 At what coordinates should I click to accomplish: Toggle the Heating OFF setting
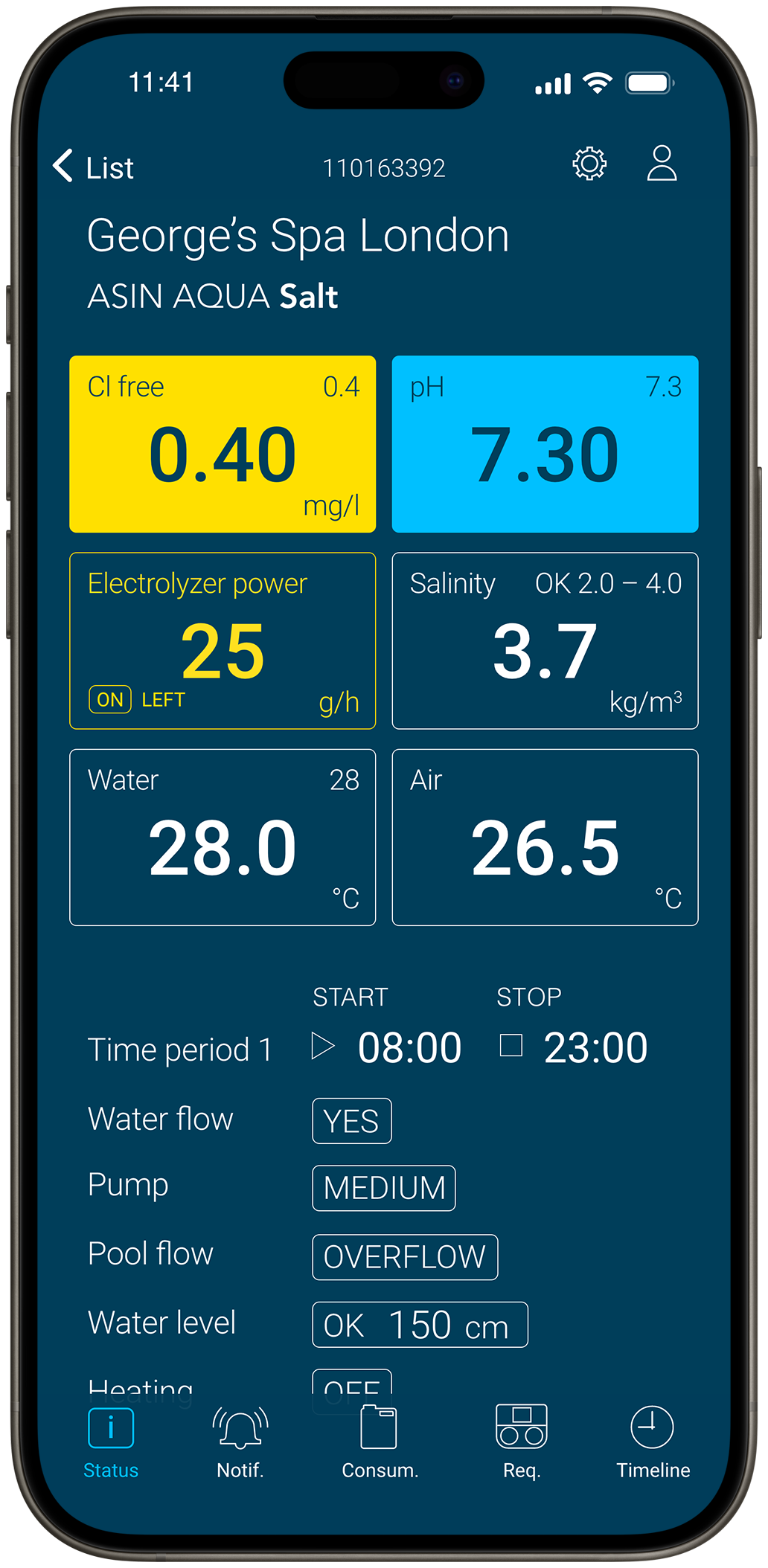(x=351, y=1384)
